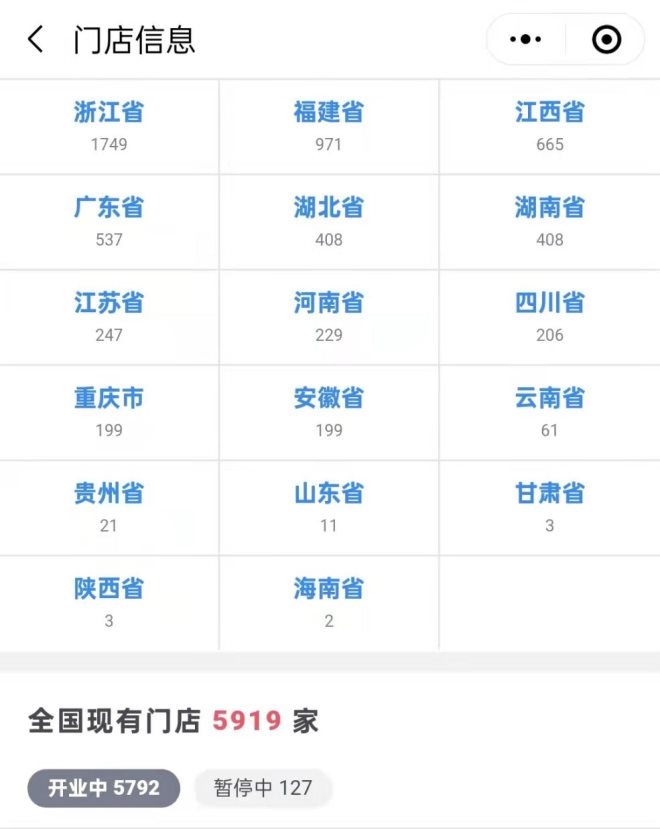
Task: Open 河南省 store list
Action: [329, 316]
